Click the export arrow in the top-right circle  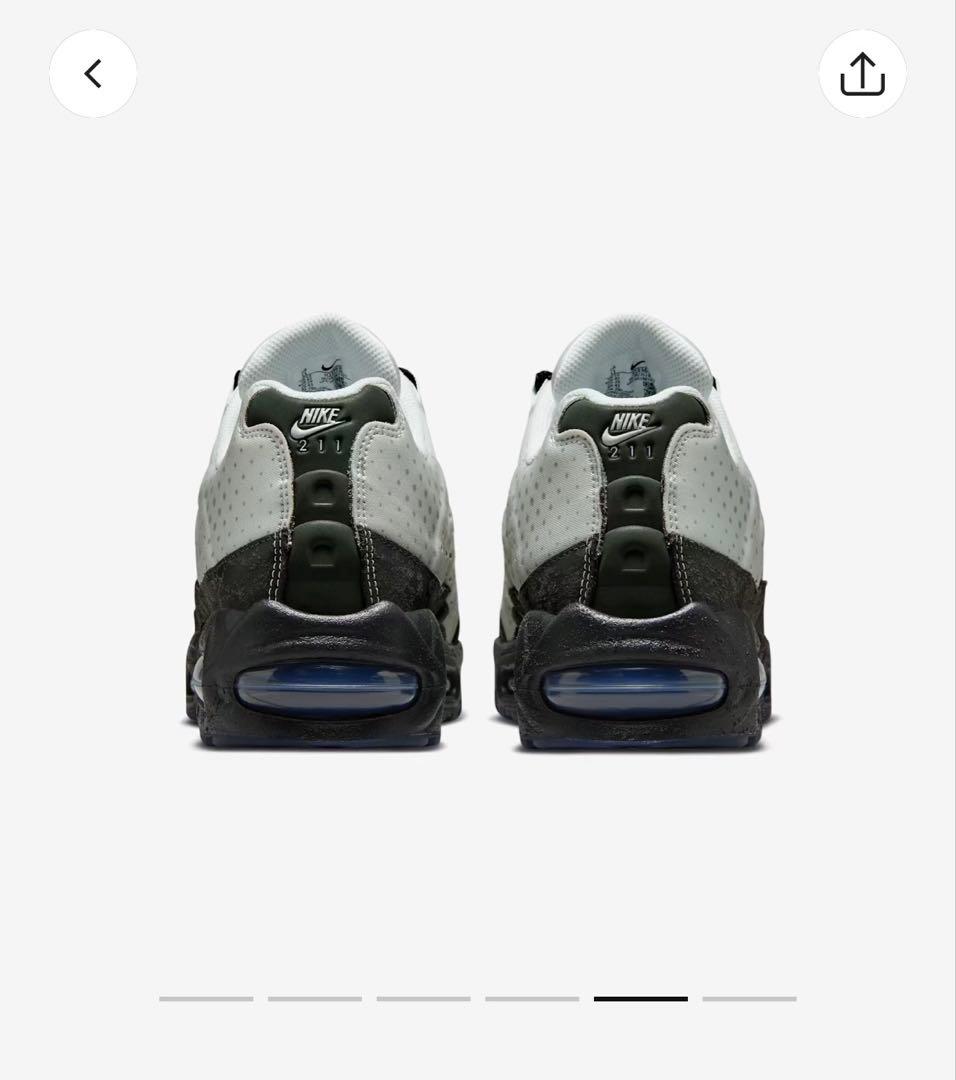point(861,72)
